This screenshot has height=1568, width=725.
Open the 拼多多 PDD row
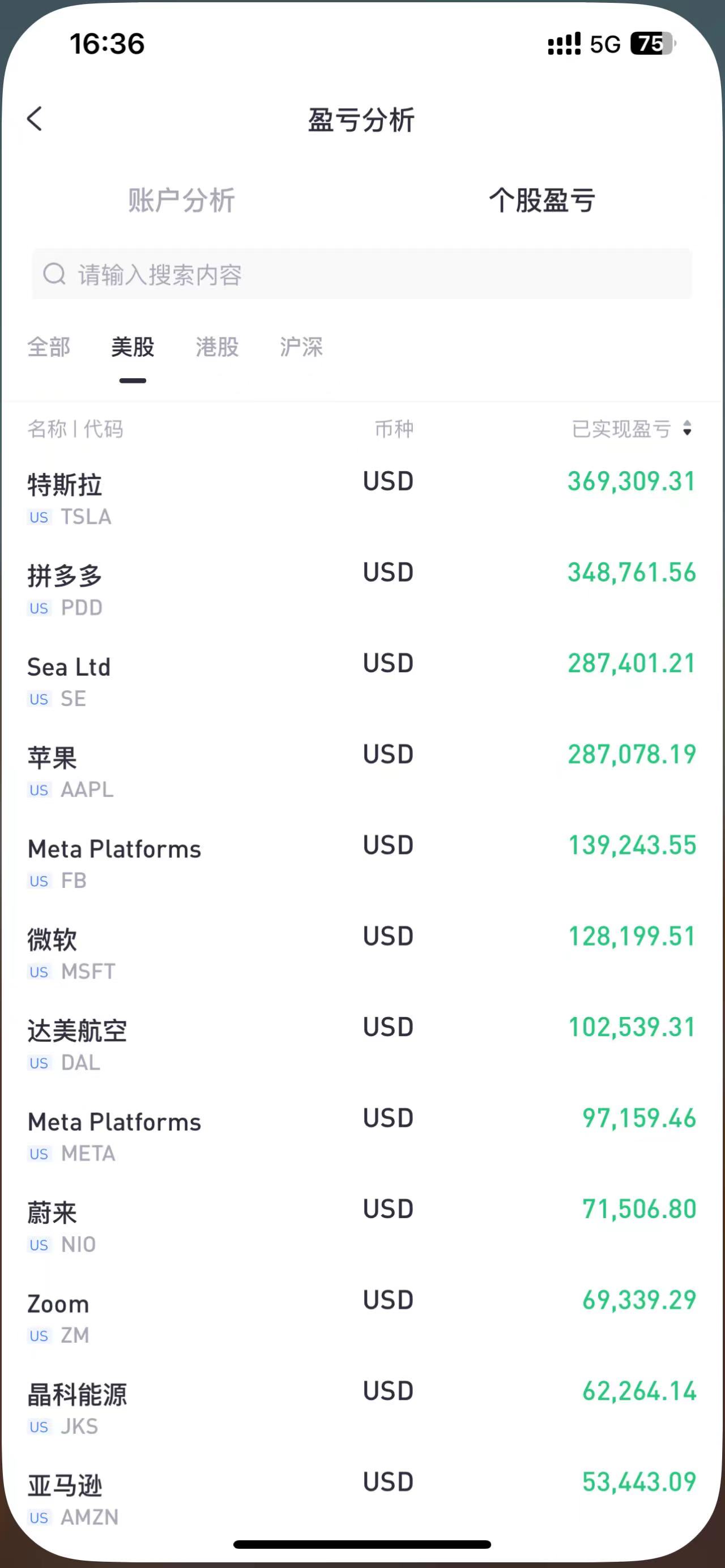pyautogui.click(x=362, y=589)
